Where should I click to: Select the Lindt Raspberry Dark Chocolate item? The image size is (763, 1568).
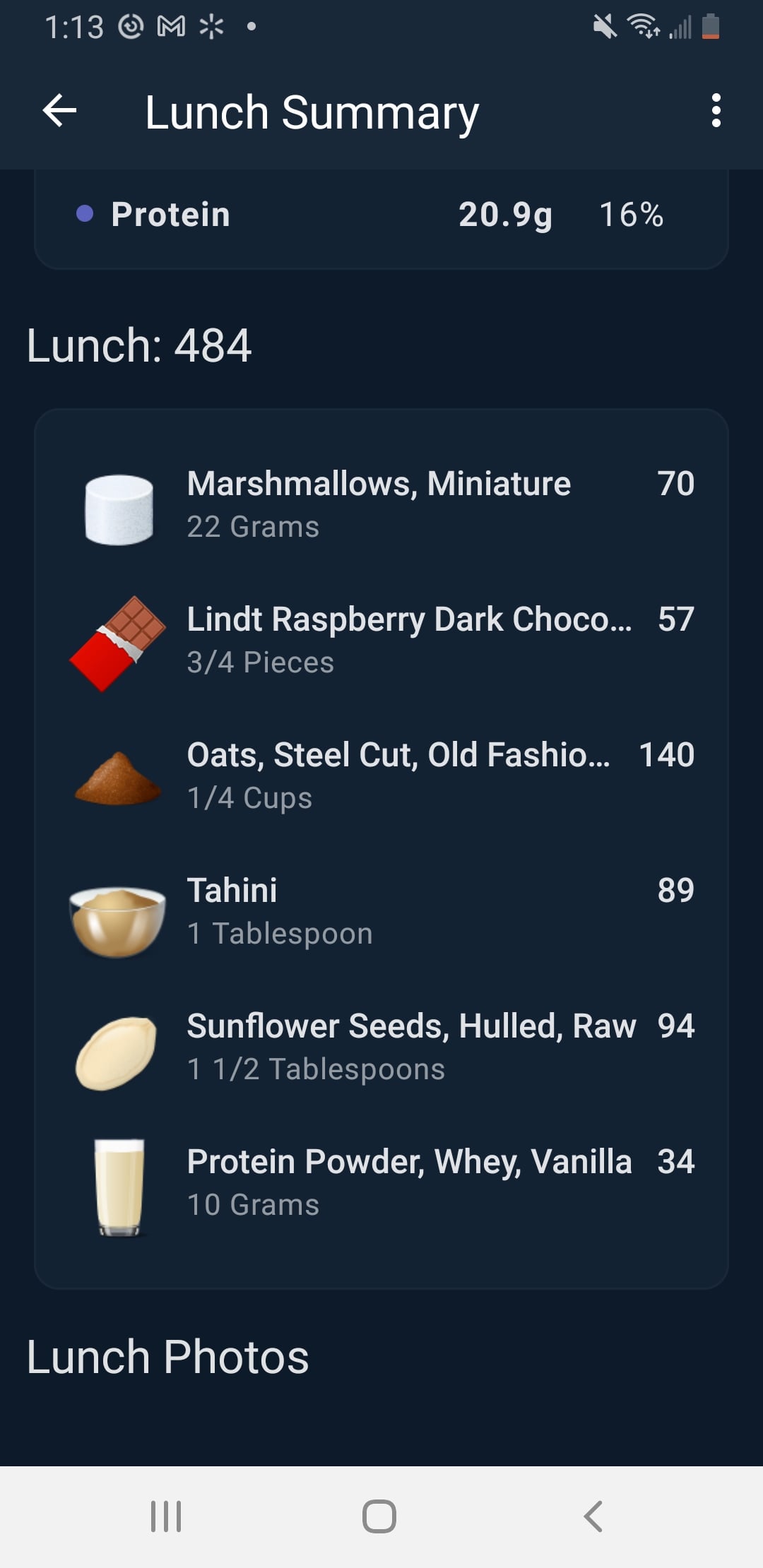[x=381, y=641]
